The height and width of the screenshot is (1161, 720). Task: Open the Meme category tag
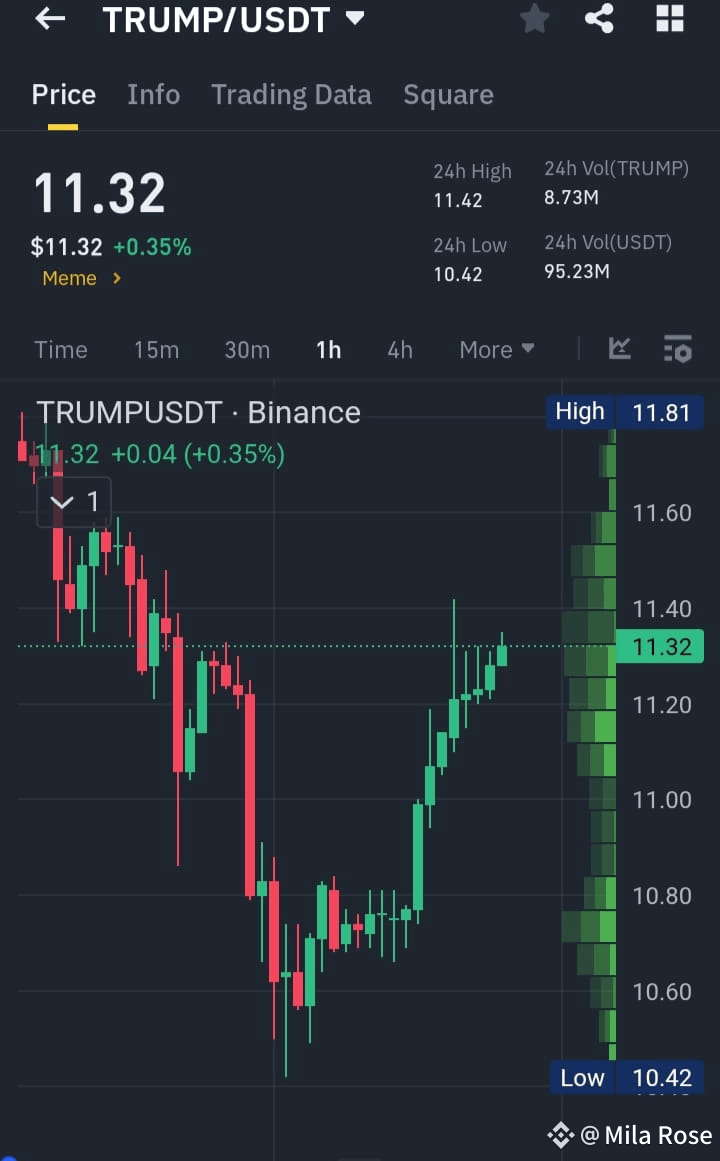pyautogui.click(x=70, y=278)
